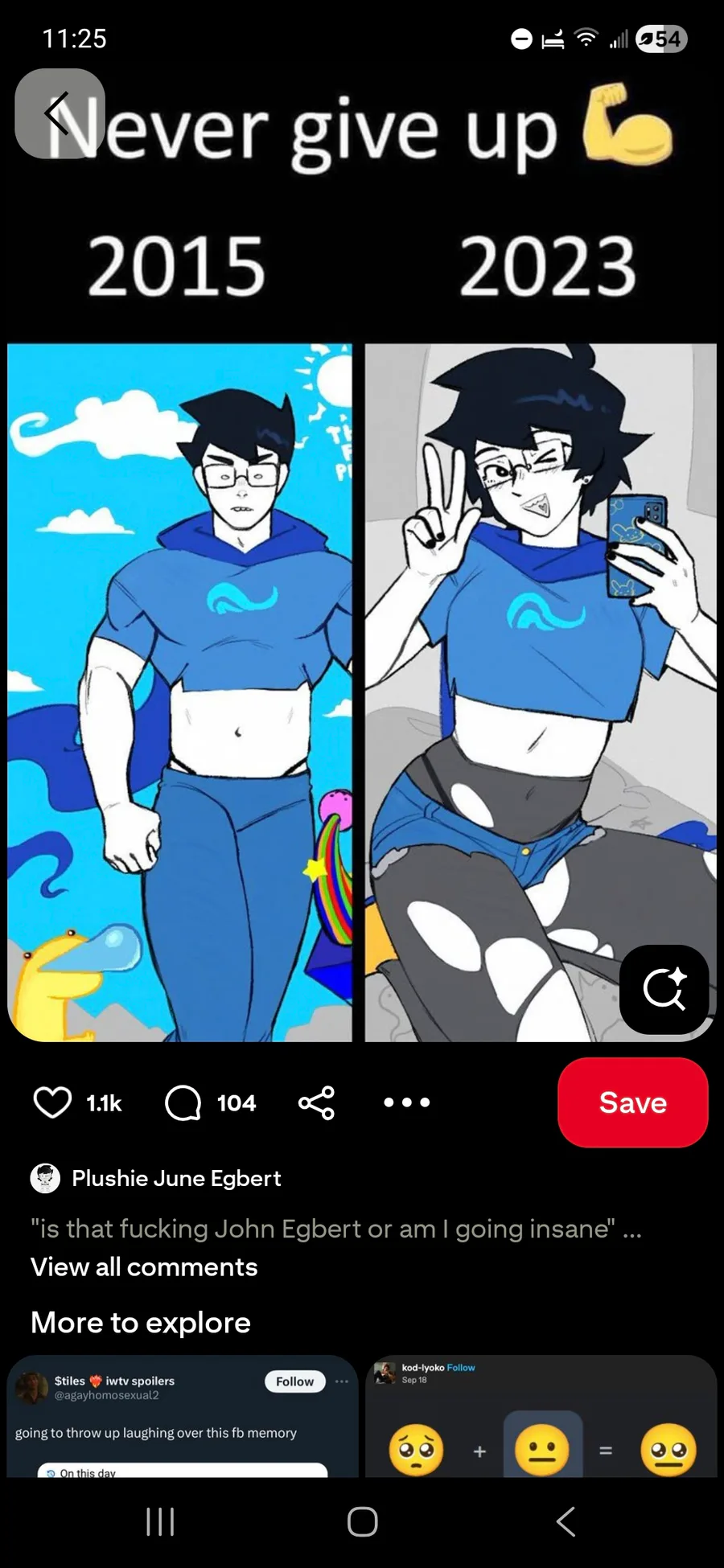Open the Stiles iwtv spoilers tweet pin
The height and width of the screenshot is (1568, 724).
(183, 1418)
